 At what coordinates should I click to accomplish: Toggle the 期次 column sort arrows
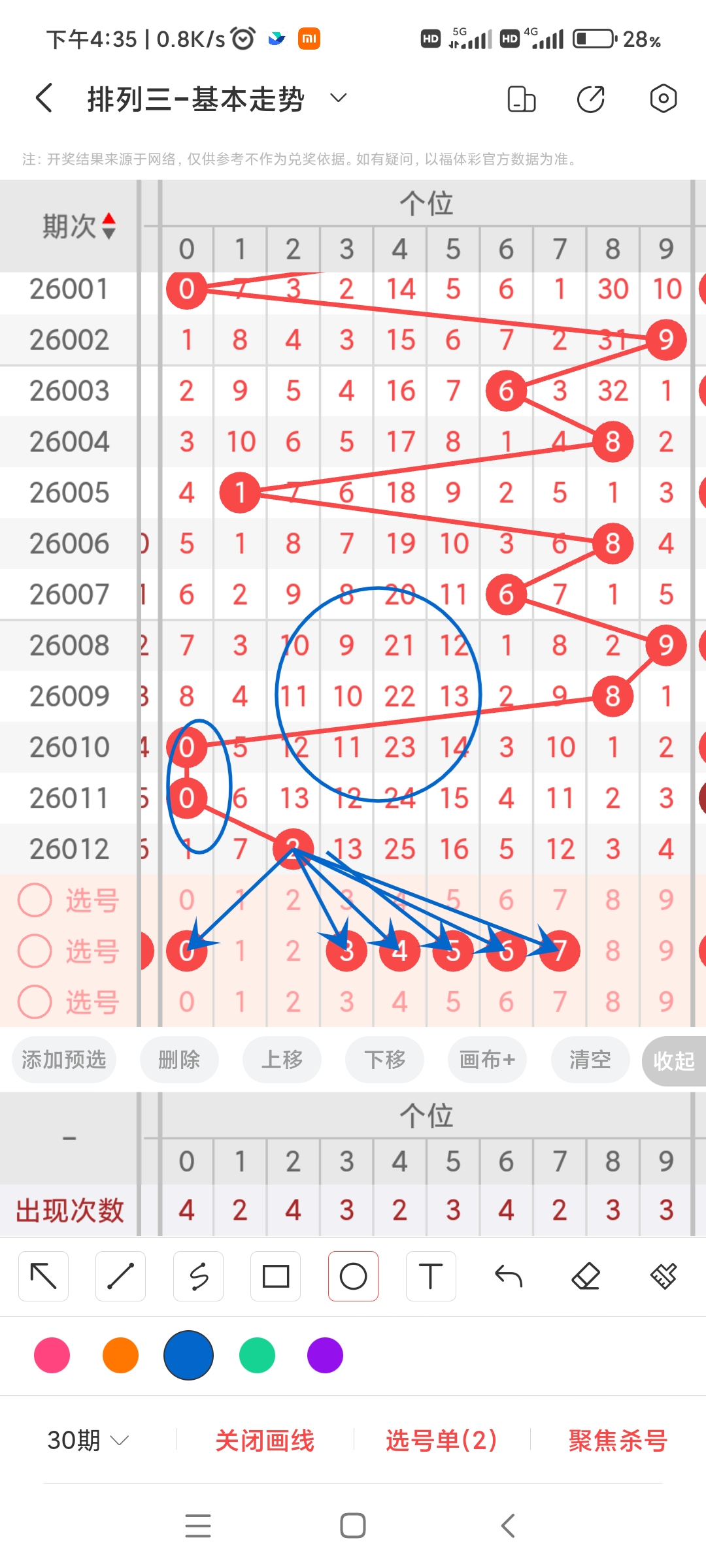pos(108,225)
